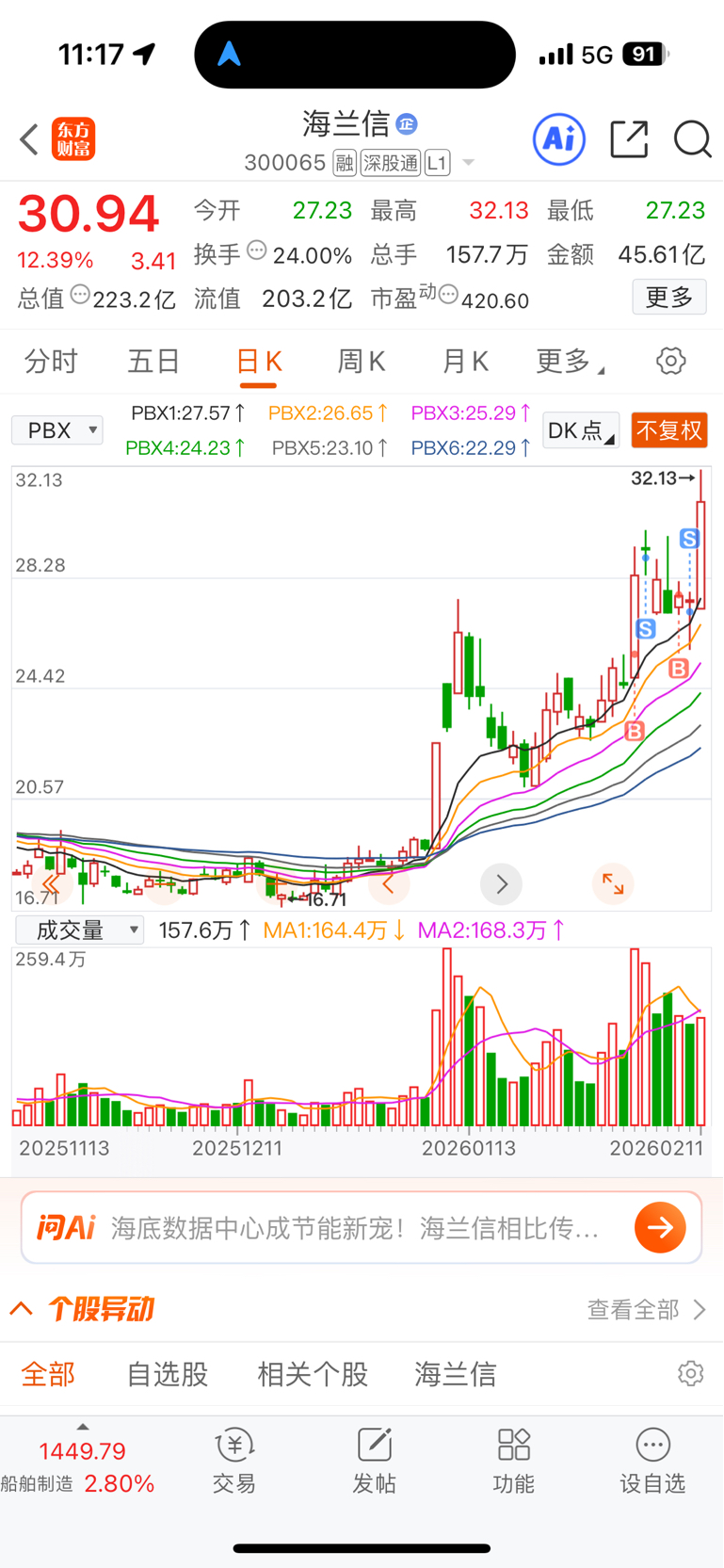Go back using the top-left arrow
Screen dimensions: 724x1568
click(x=29, y=139)
